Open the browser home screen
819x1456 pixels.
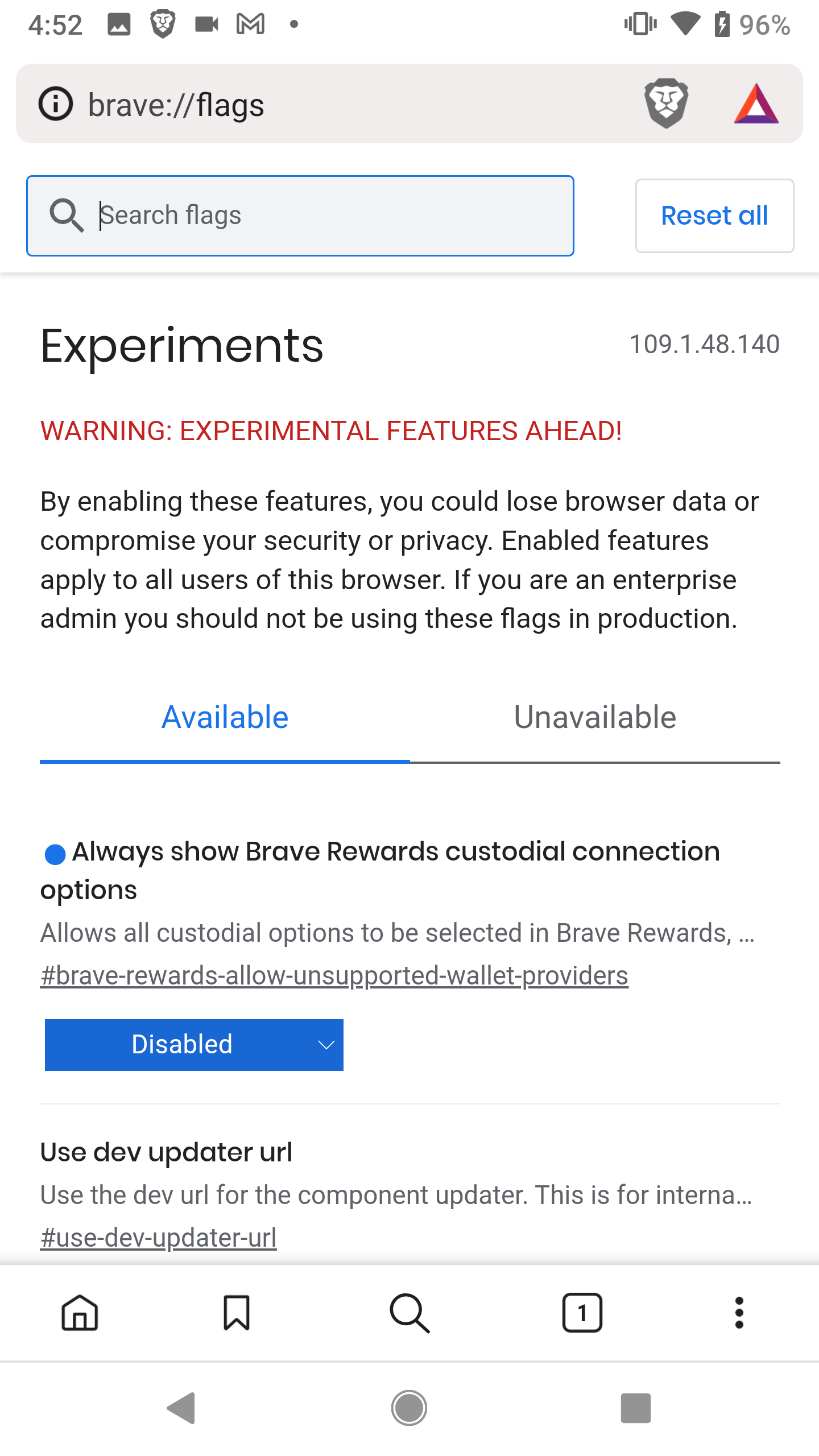tap(80, 1314)
